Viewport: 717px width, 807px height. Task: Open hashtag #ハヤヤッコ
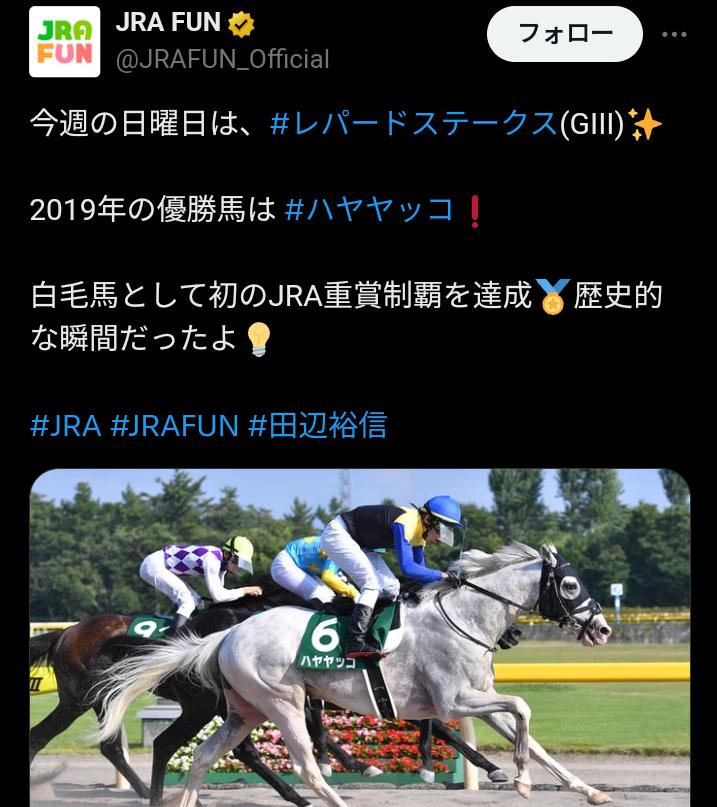click(x=370, y=210)
